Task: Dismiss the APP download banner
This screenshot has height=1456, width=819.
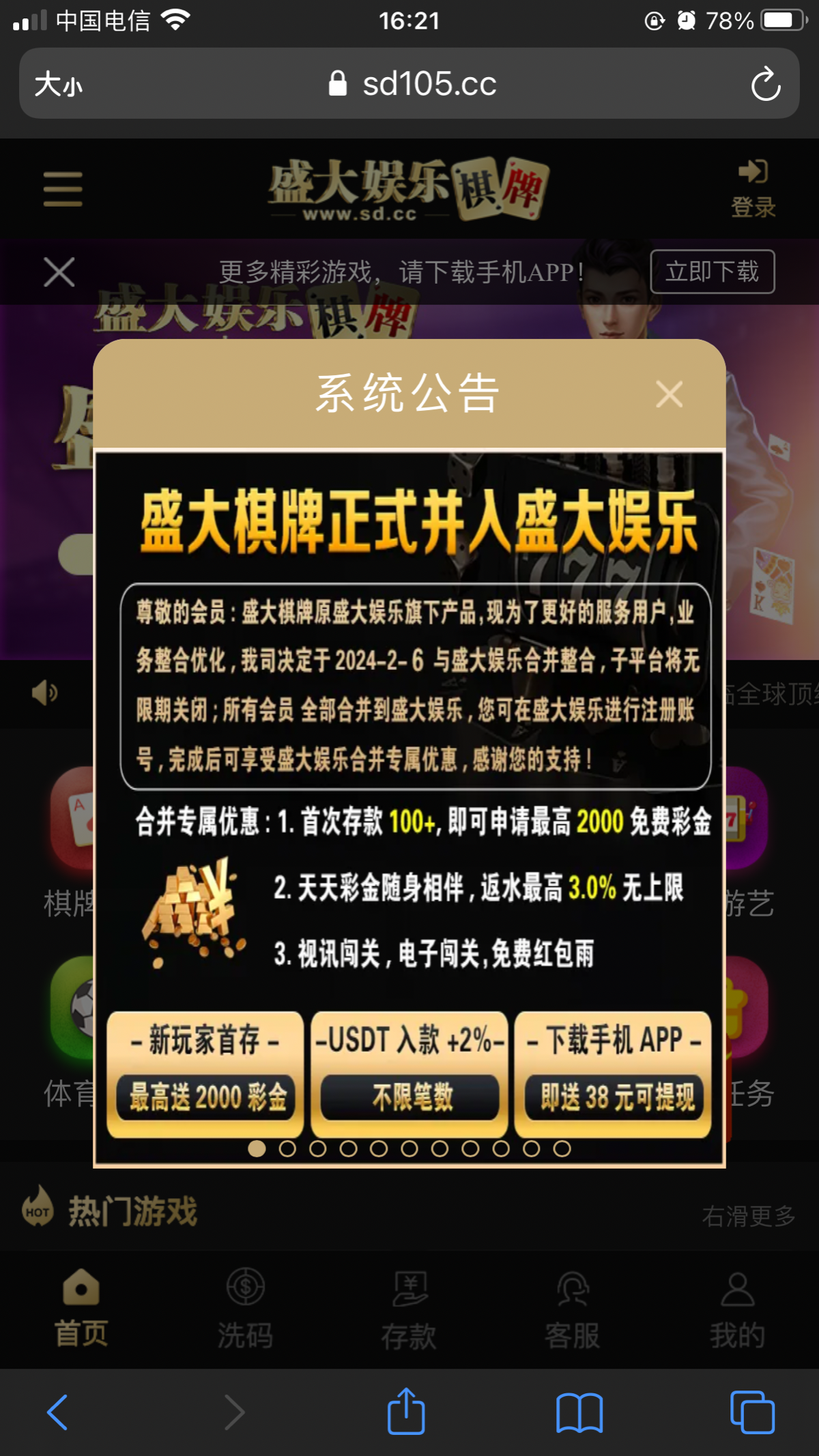Action: (59, 272)
